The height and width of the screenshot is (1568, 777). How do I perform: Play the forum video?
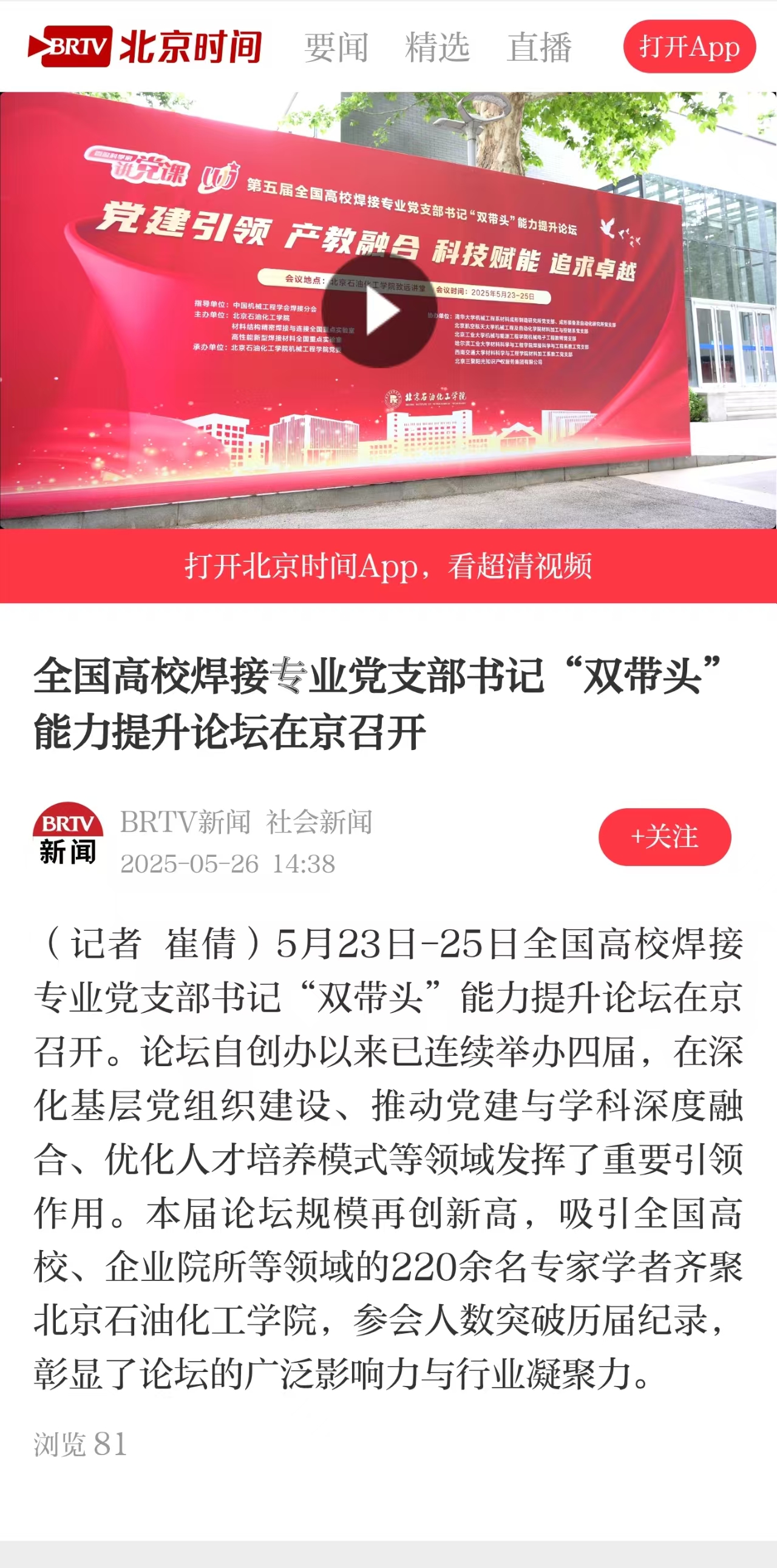[x=379, y=311]
